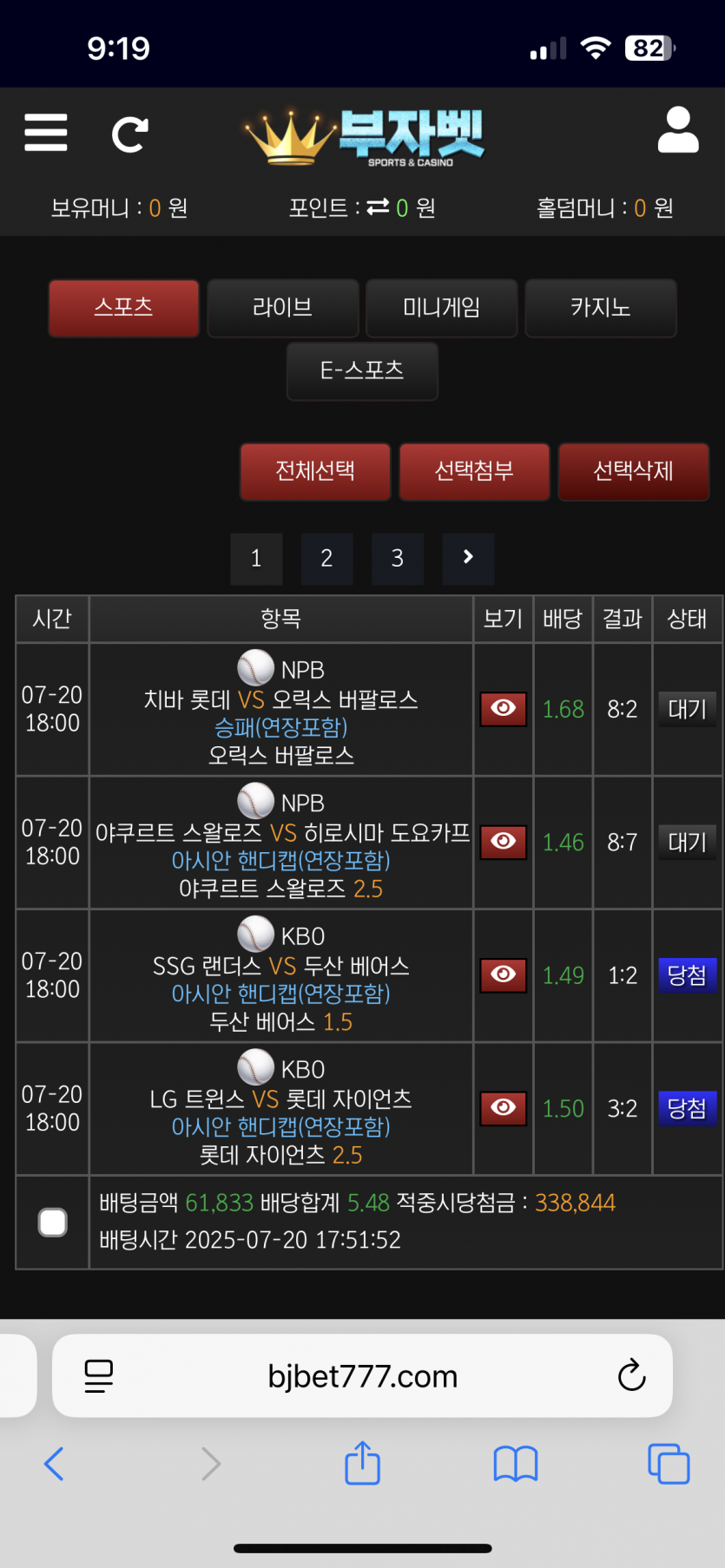This screenshot has width=725, height=1568.
Task: Switch to the 라이브 tab
Action: coord(283,308)
